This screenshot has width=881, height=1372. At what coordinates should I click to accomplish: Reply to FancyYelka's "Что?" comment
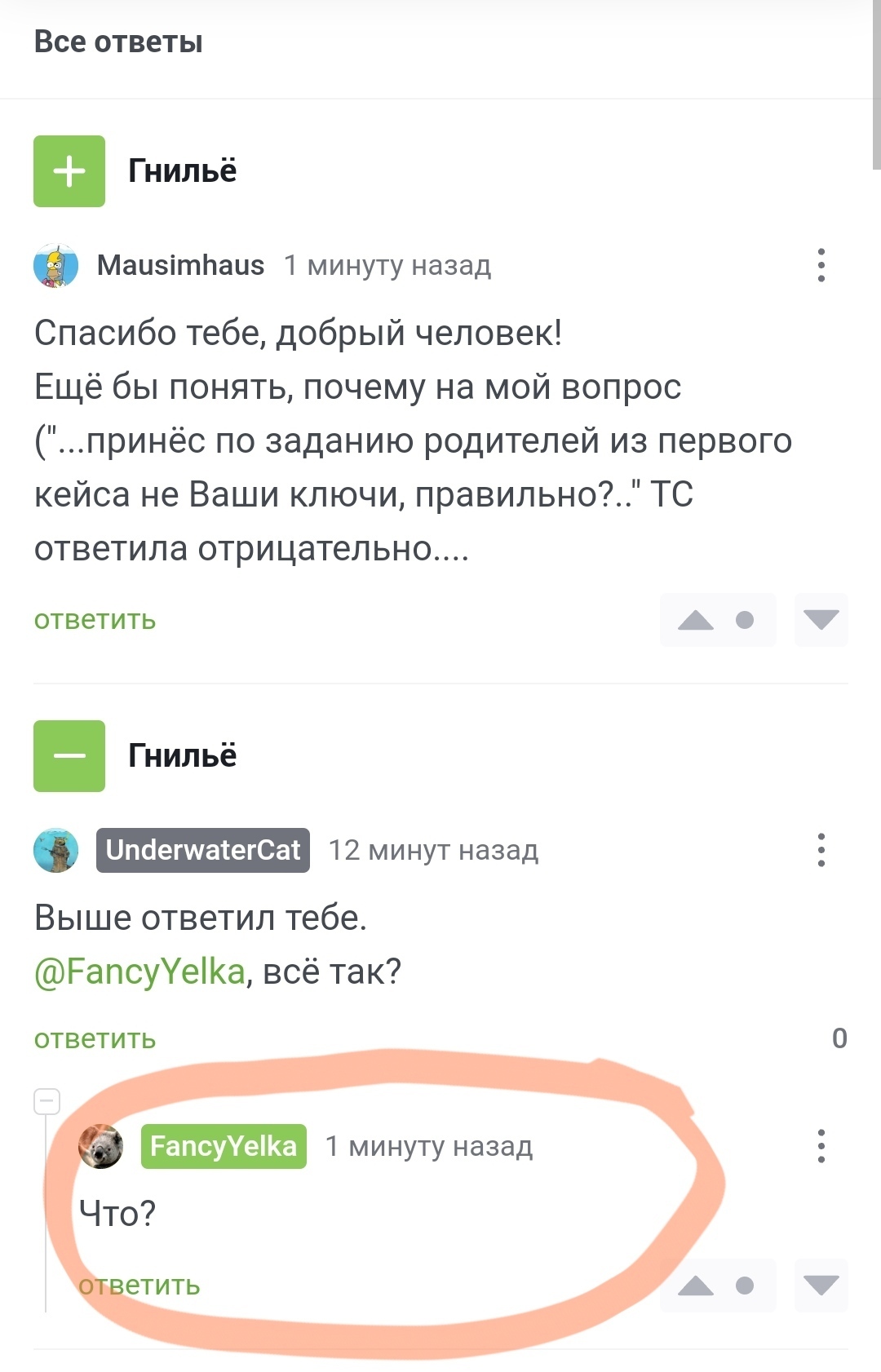[139, 1286]
